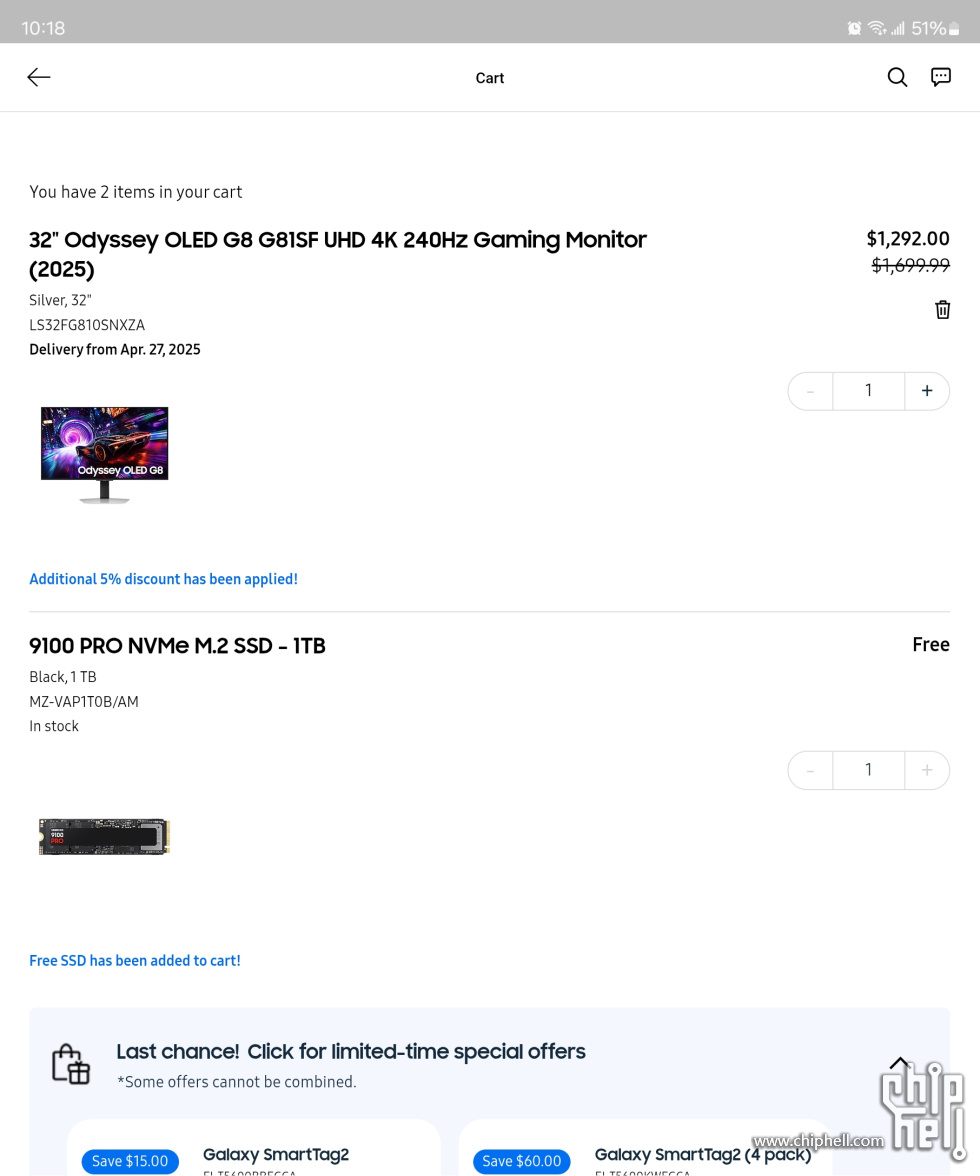This screenshot has width=980, height=1176.
Task: Open search from the cart header
Action: click(897, 78)
